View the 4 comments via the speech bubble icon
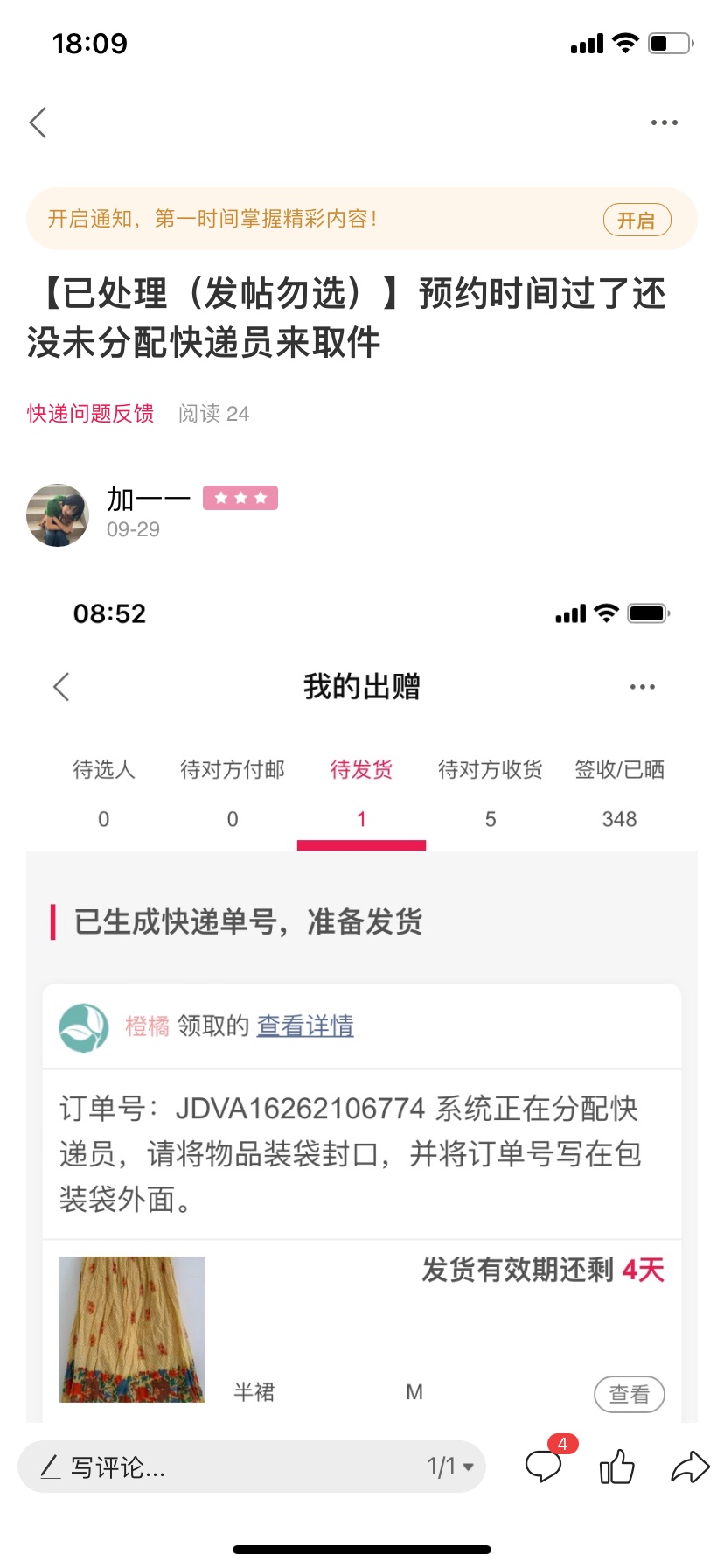The height and width of the screenshot is (1568, 724). click(544, 1466)
